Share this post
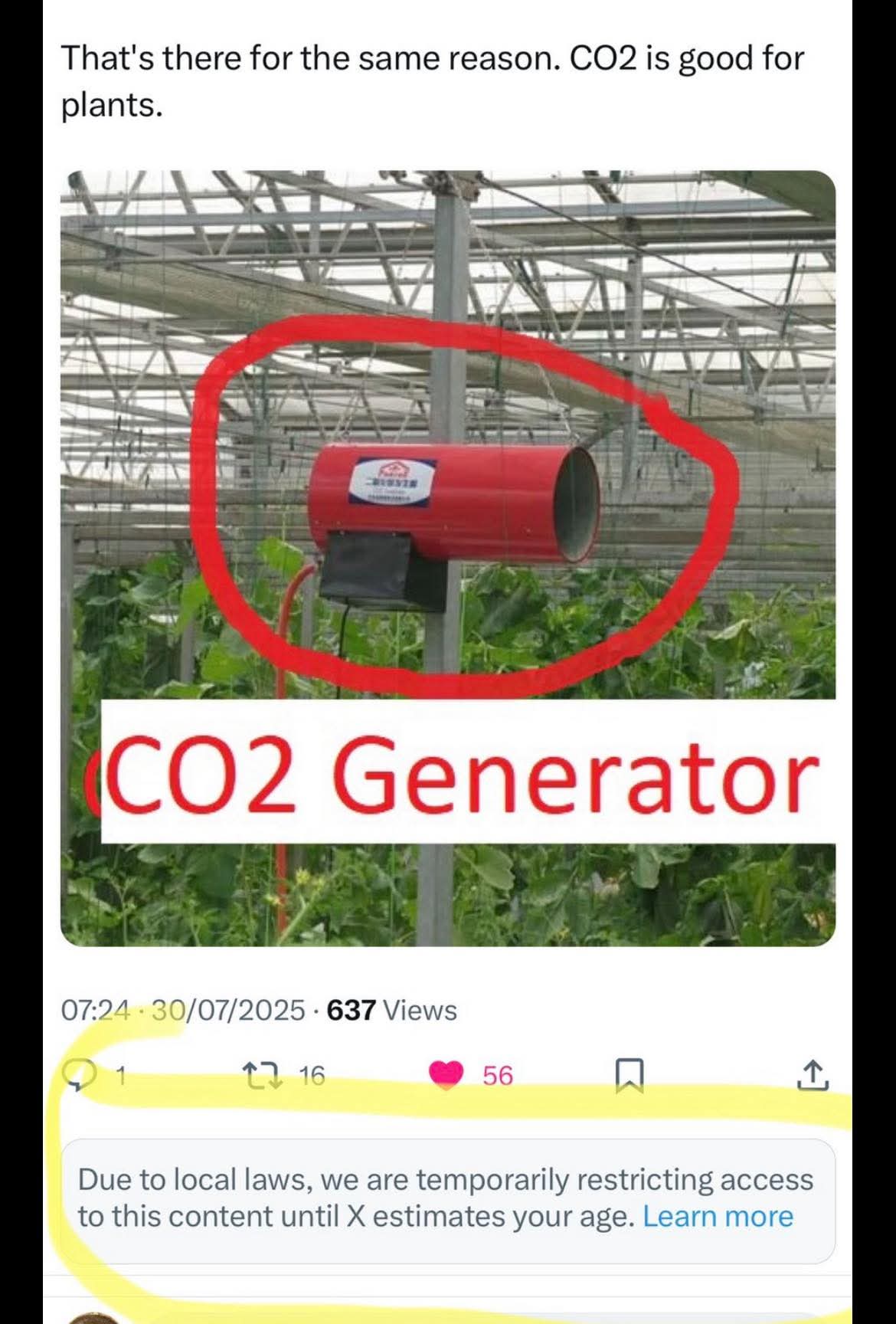The width and height of the screenshot is (896, 1324). tap(812, 1075)
